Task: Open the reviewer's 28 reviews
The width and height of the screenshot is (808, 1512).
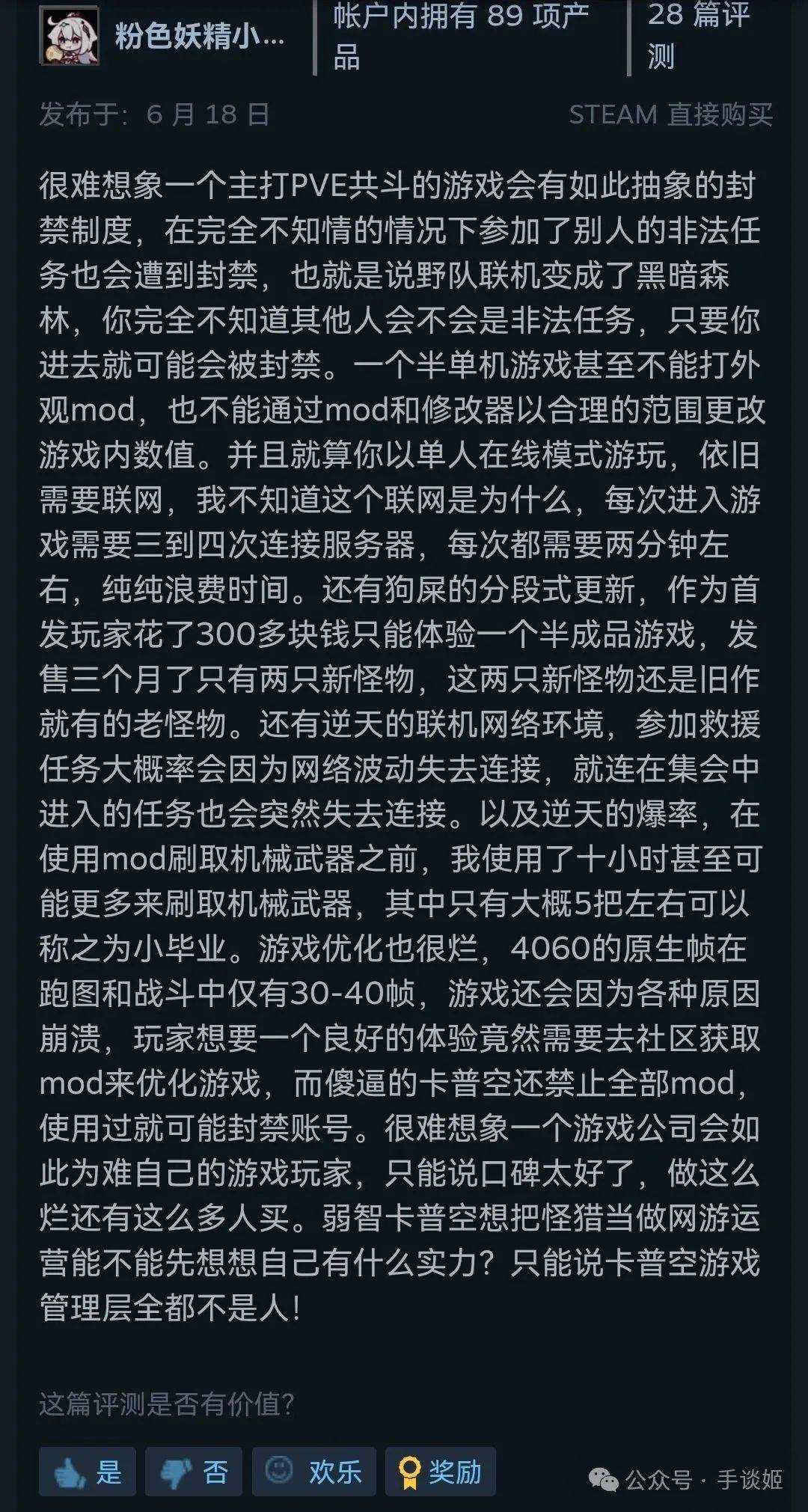Action: 697,35
